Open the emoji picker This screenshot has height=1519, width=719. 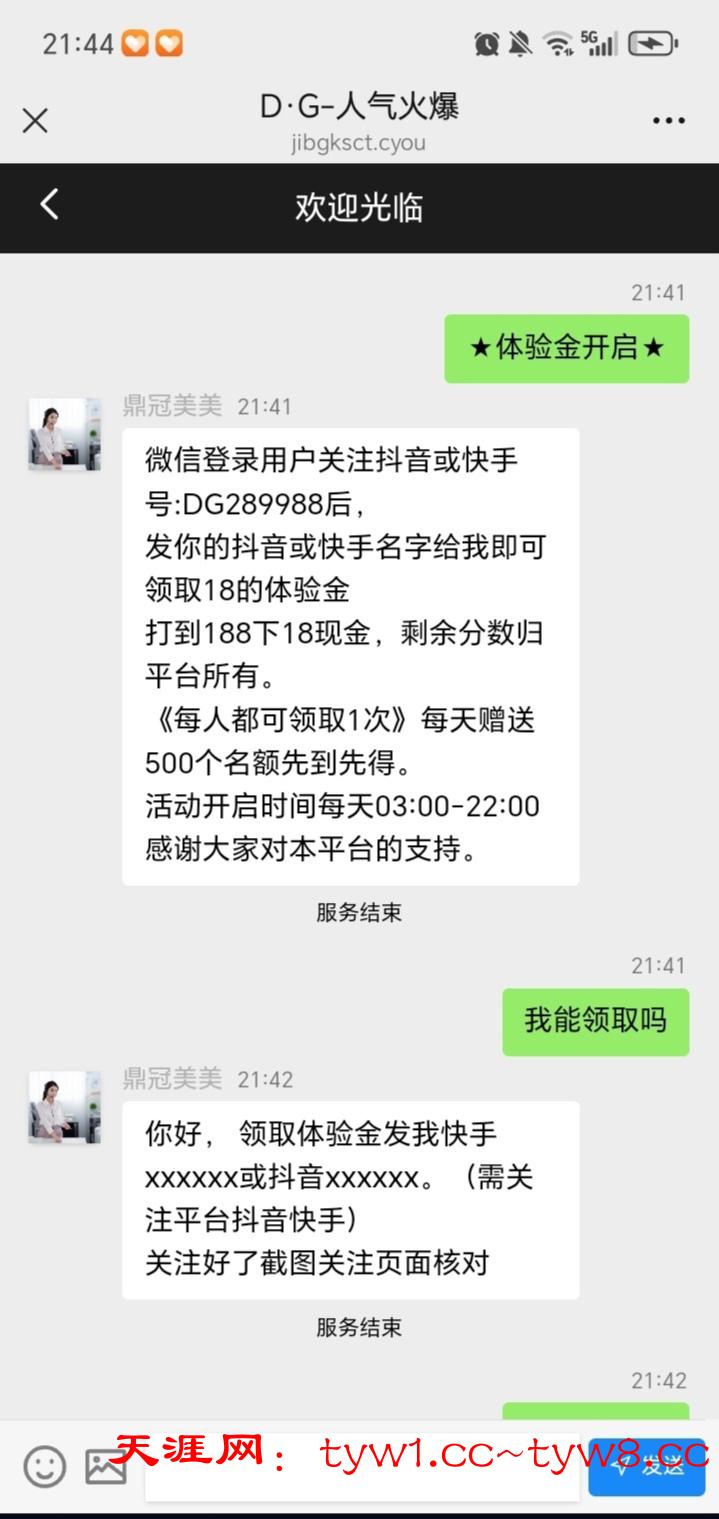[x=44, y=1466]
